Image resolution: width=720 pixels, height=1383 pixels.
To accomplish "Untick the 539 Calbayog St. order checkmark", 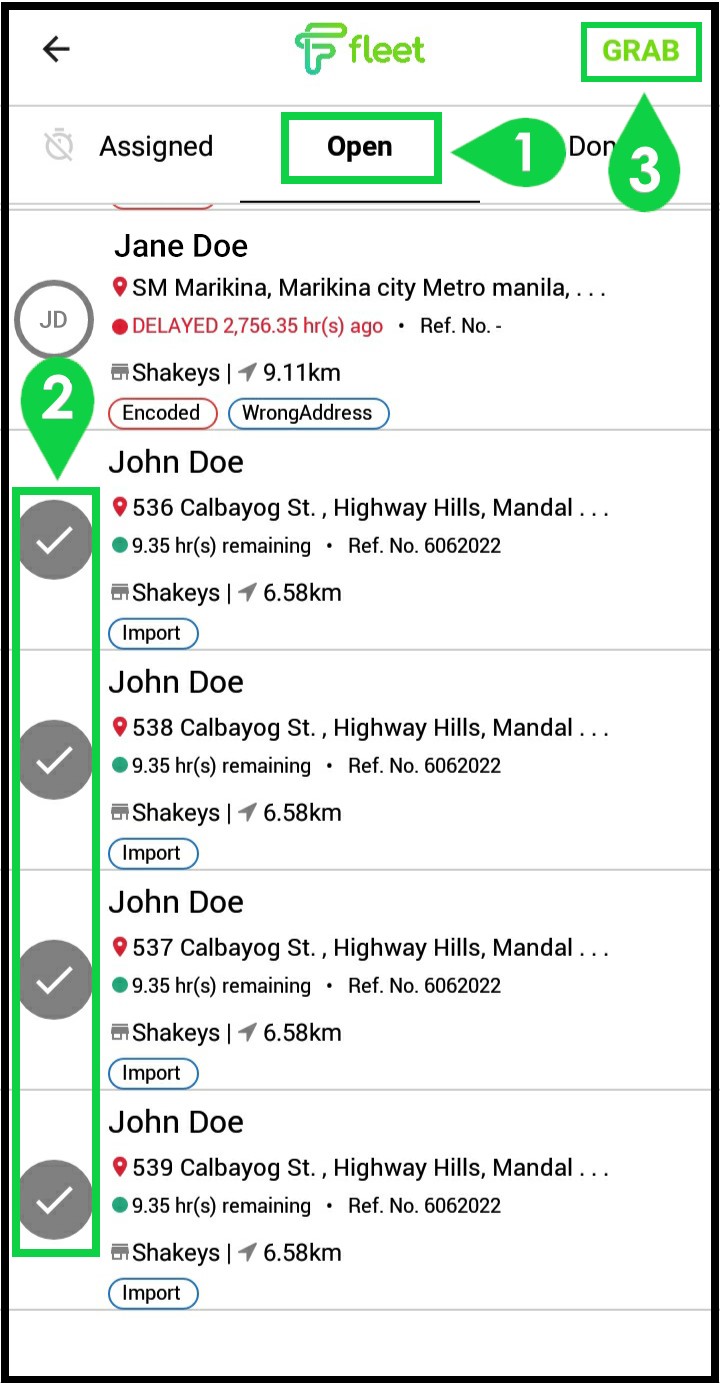I will click(55, 1200).
